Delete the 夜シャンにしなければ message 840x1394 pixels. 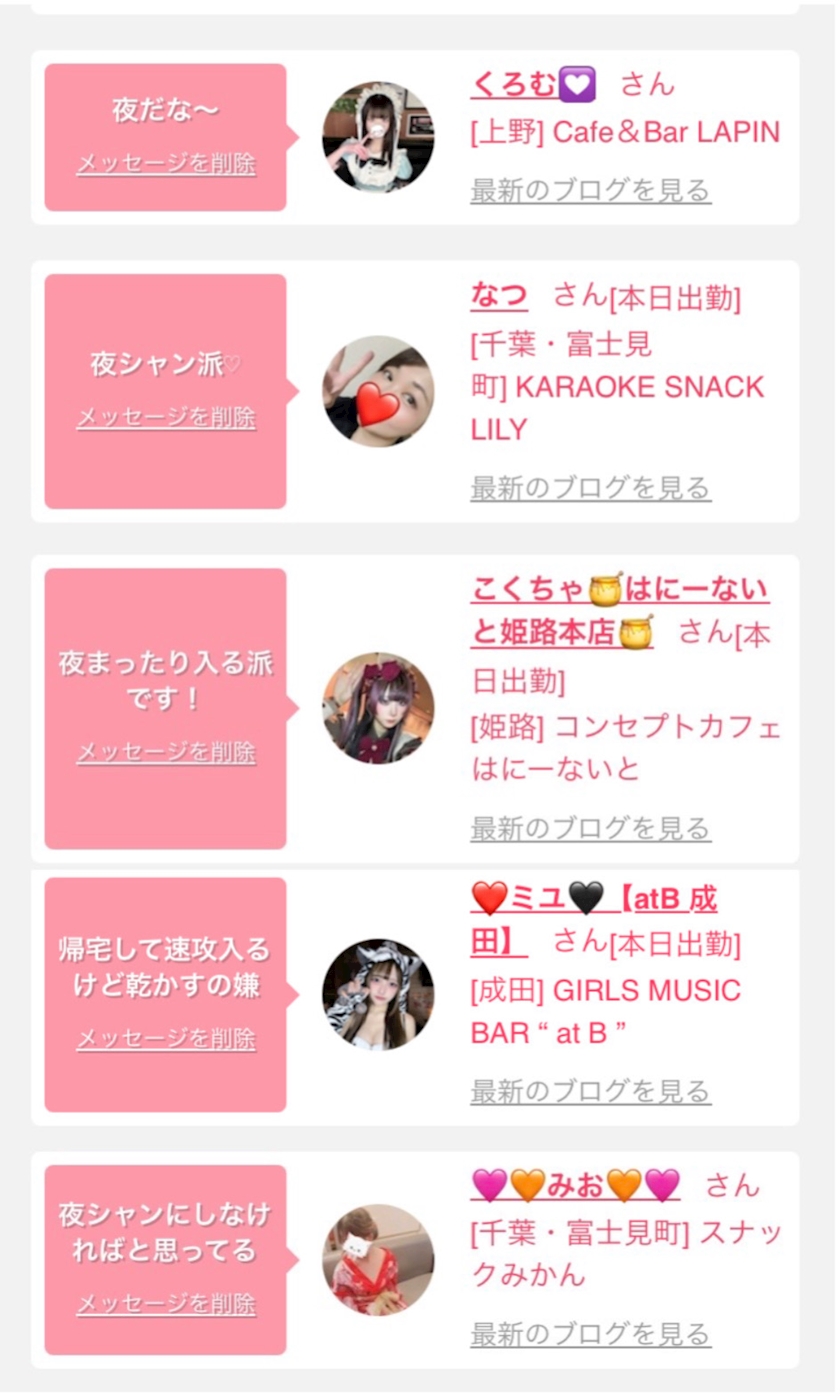pyautogui.click(x=166, y=1304)
